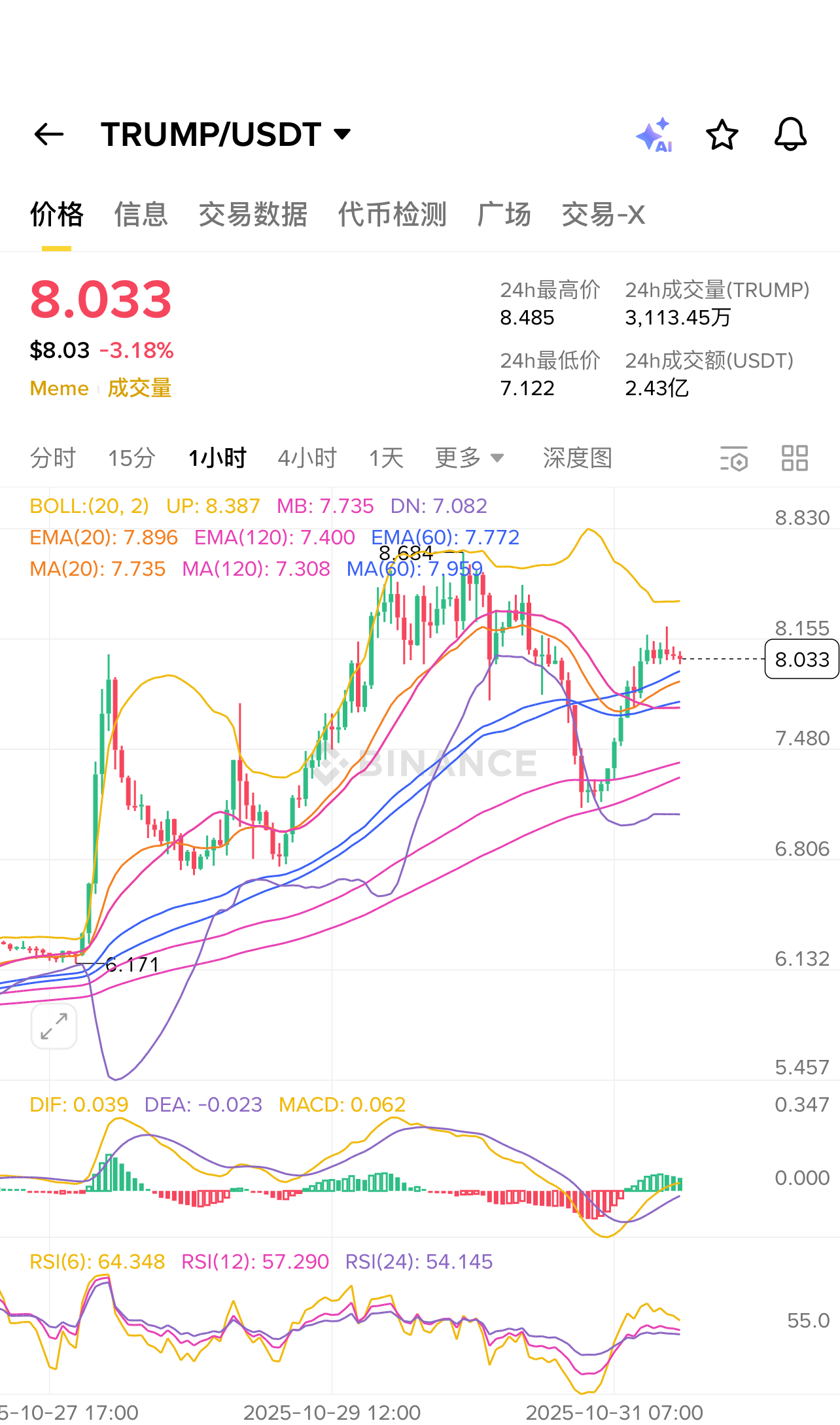Viewport: 840px width, 1425px height.
Task: Select the 分时 chart interval
Action: (x=53, y=458)
